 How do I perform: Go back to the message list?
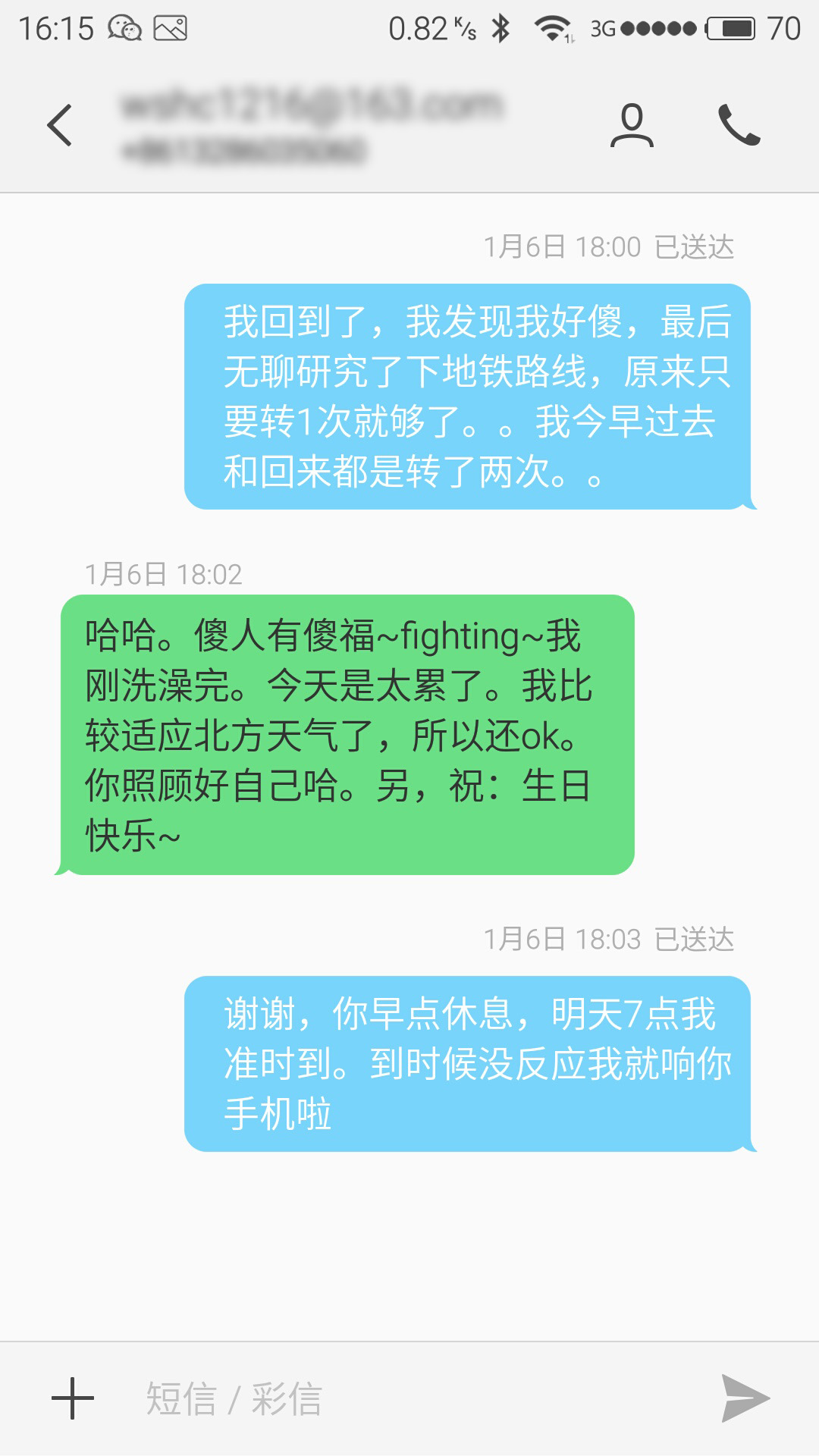coord(59,125)
